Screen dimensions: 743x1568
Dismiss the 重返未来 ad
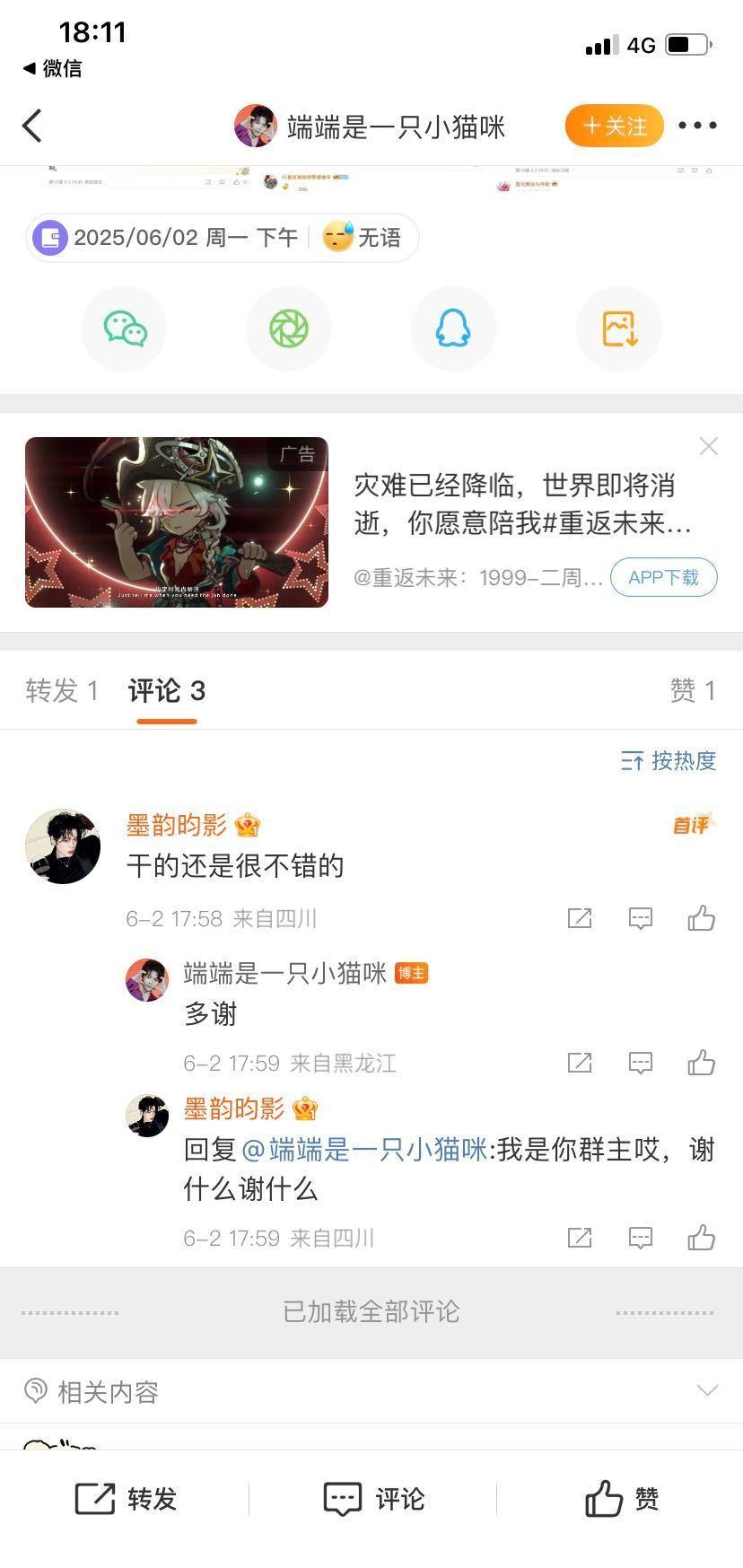click(708, 446)
